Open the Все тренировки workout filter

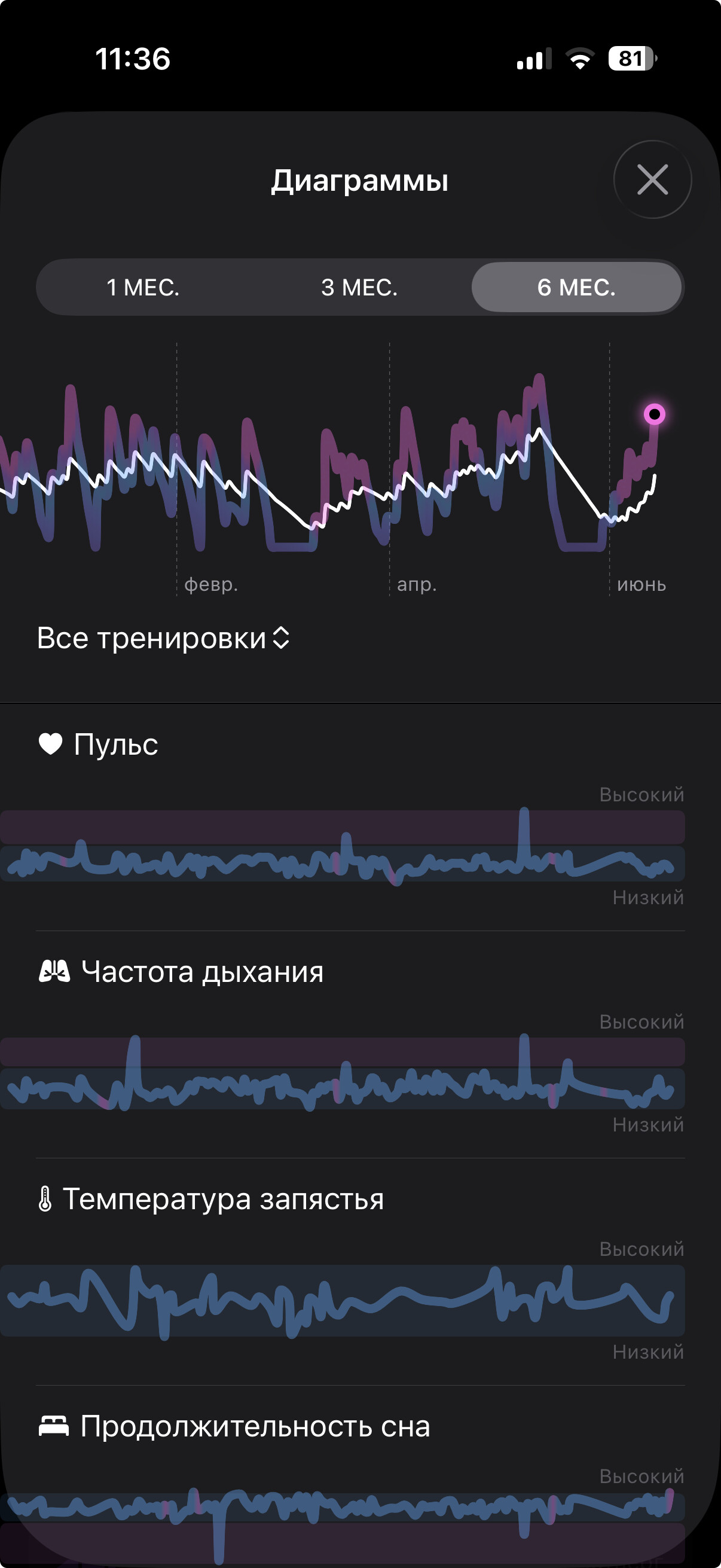pos(163,638)
